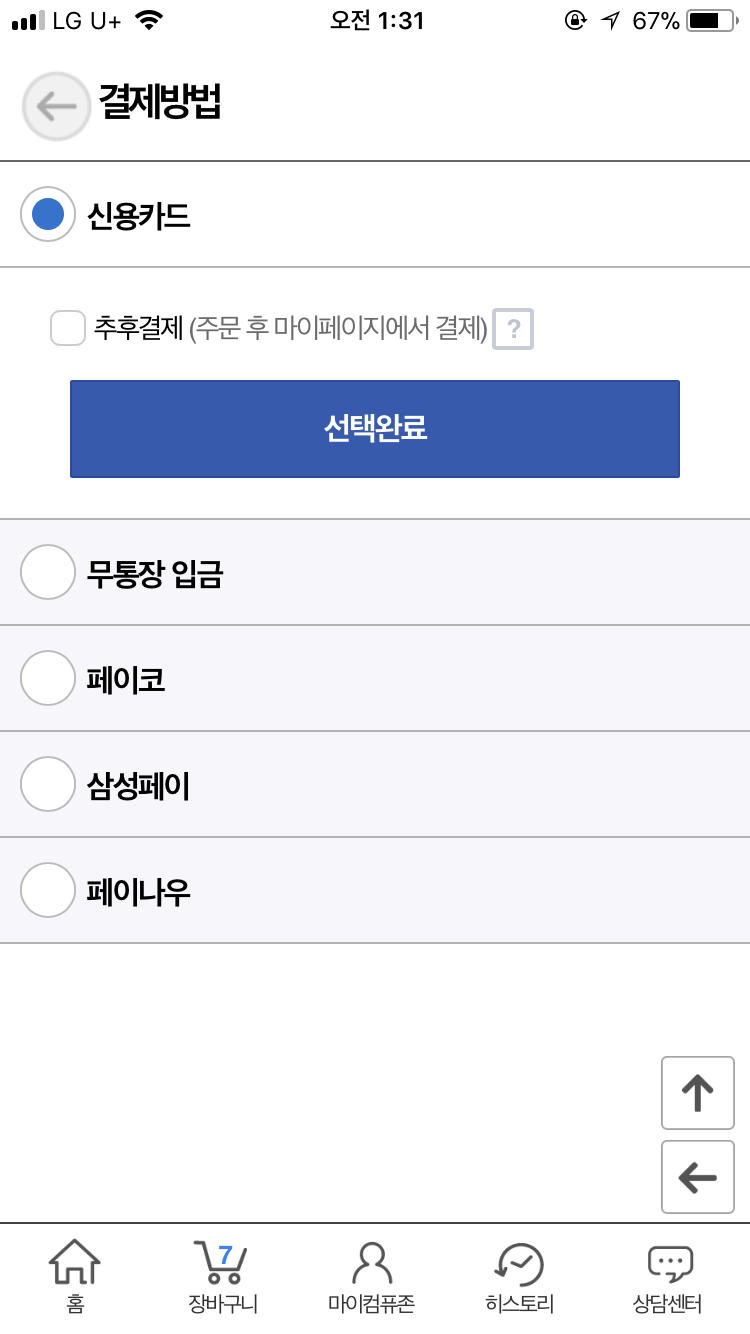The width and height of the screenshot is (750, 1334).
Task: Go to the 홈 tab
Action: [75, 1277]
